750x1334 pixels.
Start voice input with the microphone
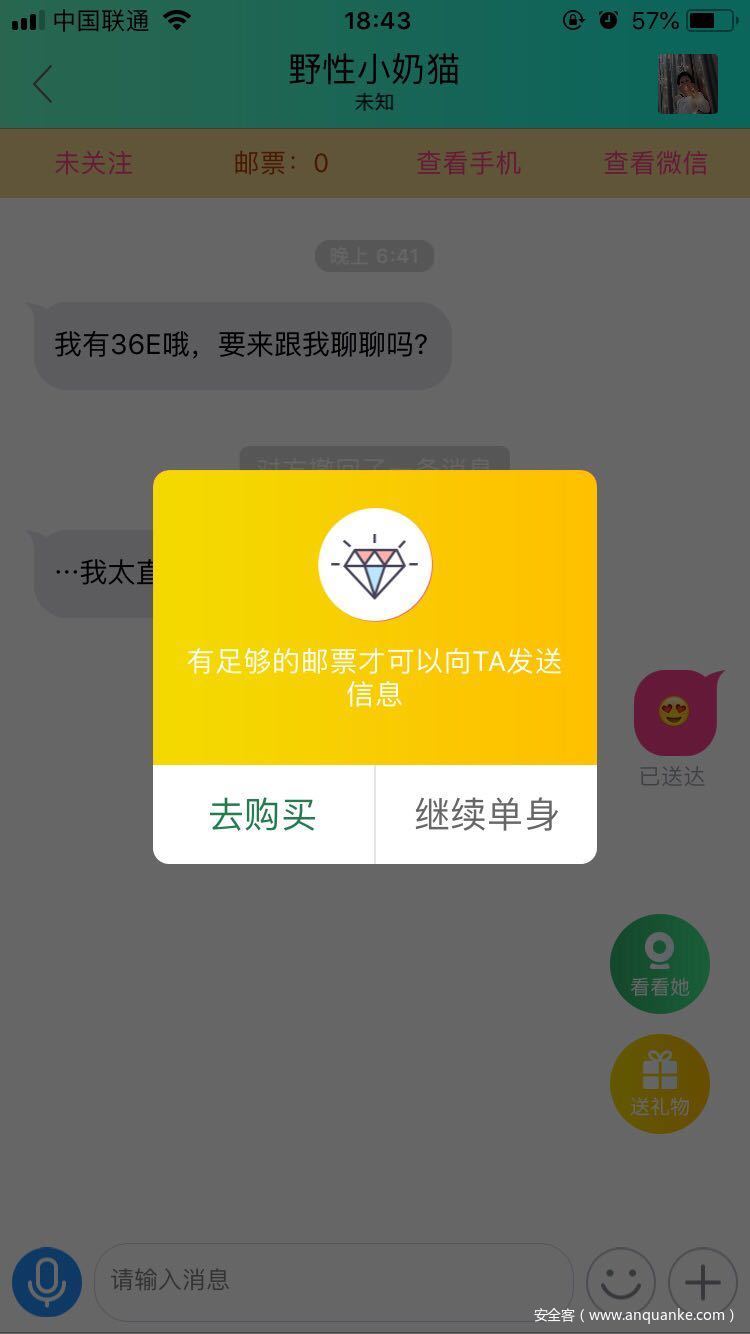tap(47, 1281)
